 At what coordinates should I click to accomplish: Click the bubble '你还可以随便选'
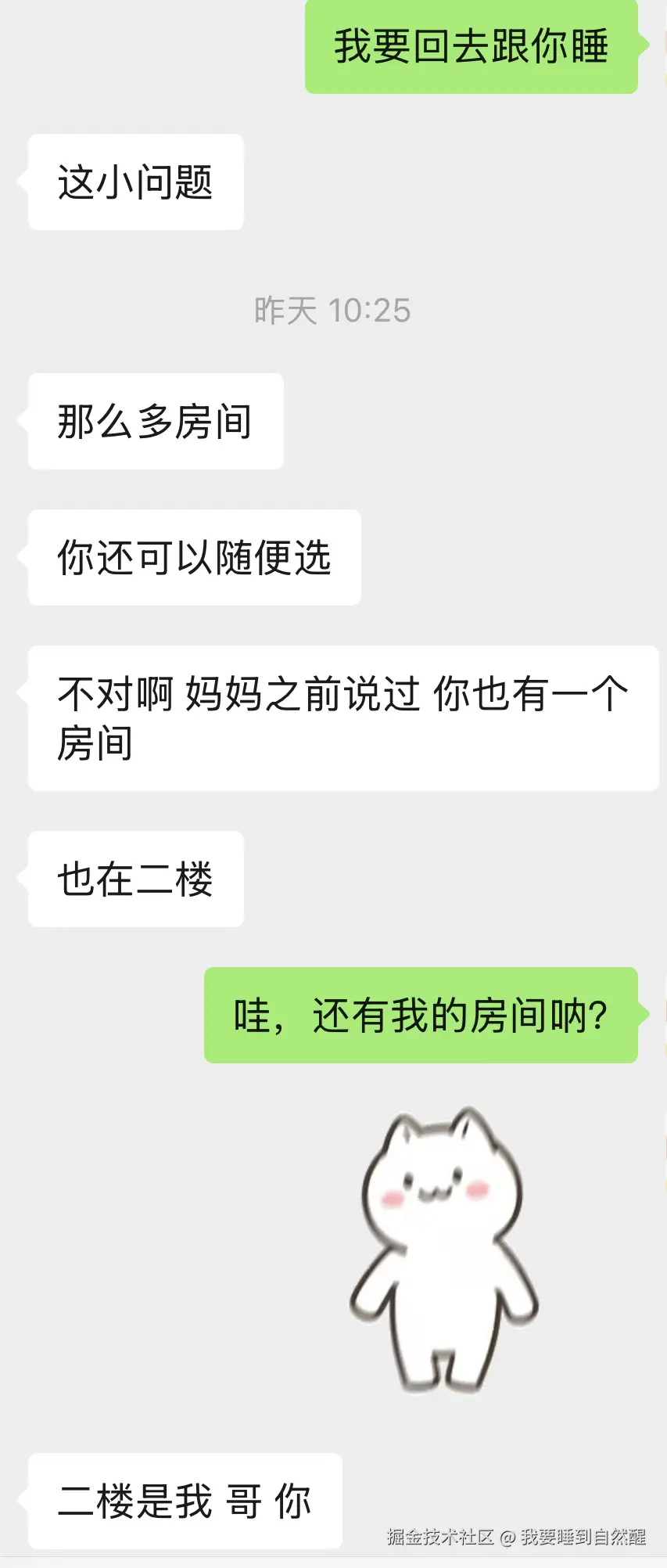point(193,556)
